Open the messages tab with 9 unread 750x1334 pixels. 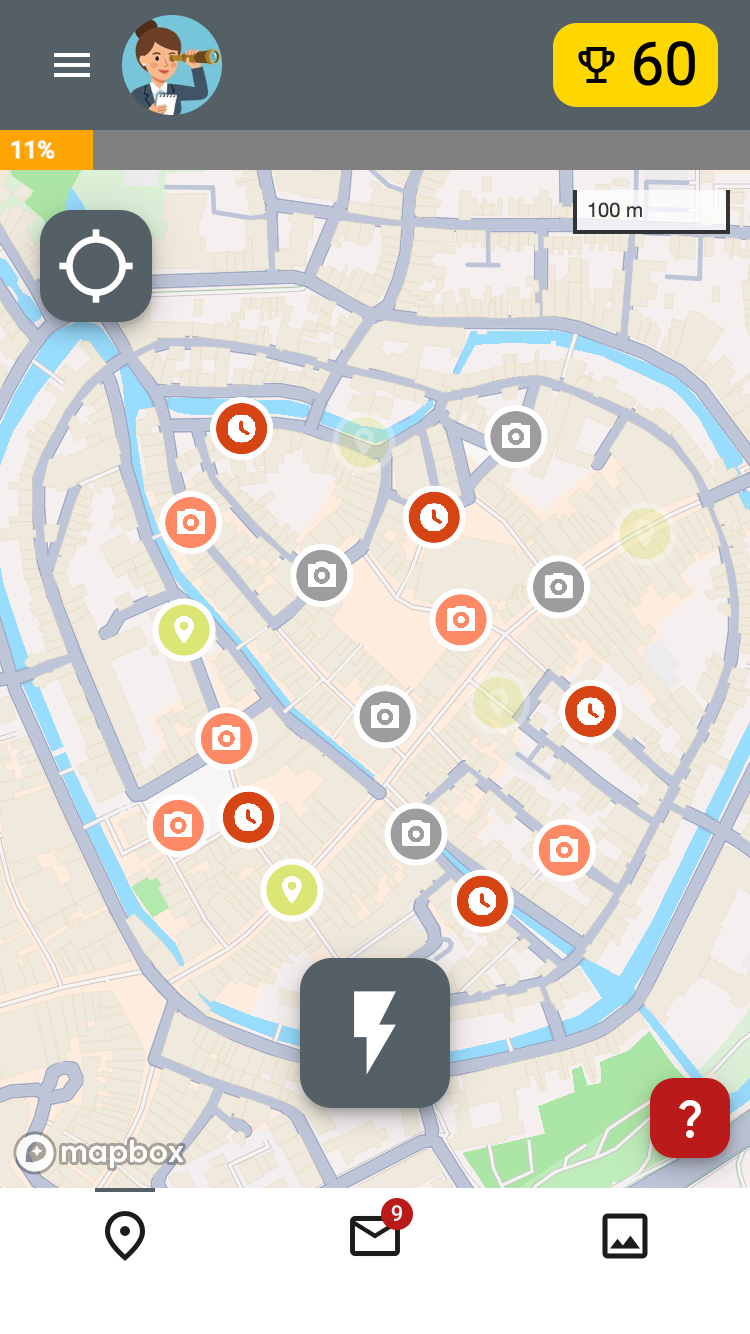coord(376,1236)
